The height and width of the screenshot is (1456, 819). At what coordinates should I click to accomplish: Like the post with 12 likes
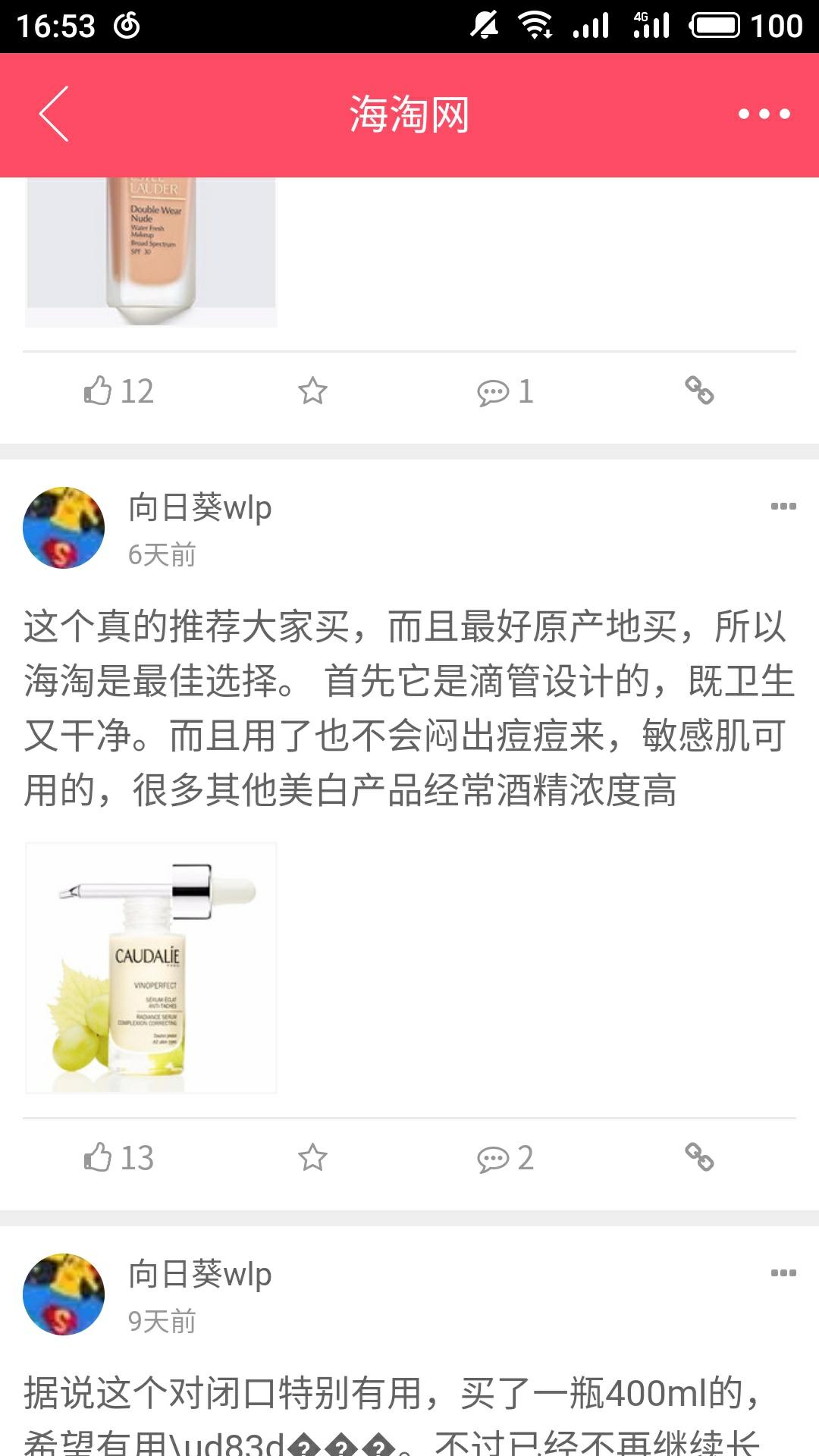tap(118, 391)
